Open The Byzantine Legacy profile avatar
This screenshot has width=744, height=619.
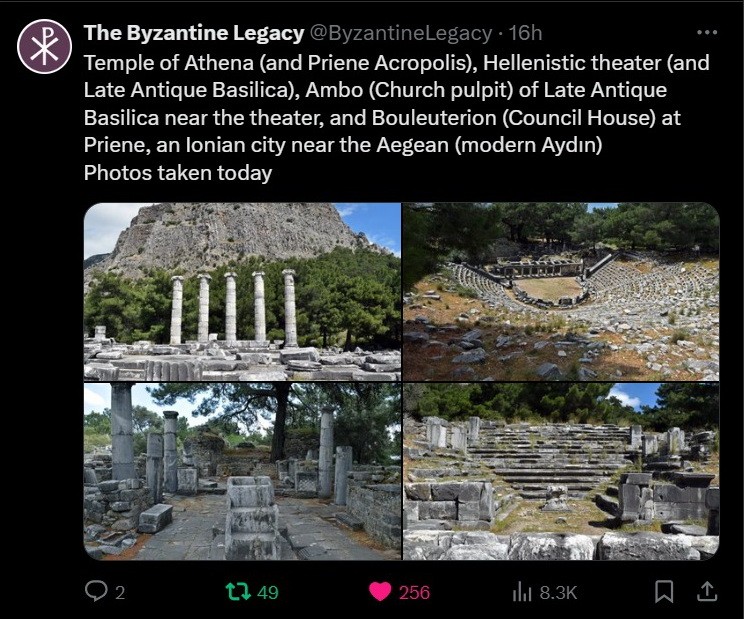point(44,47)
